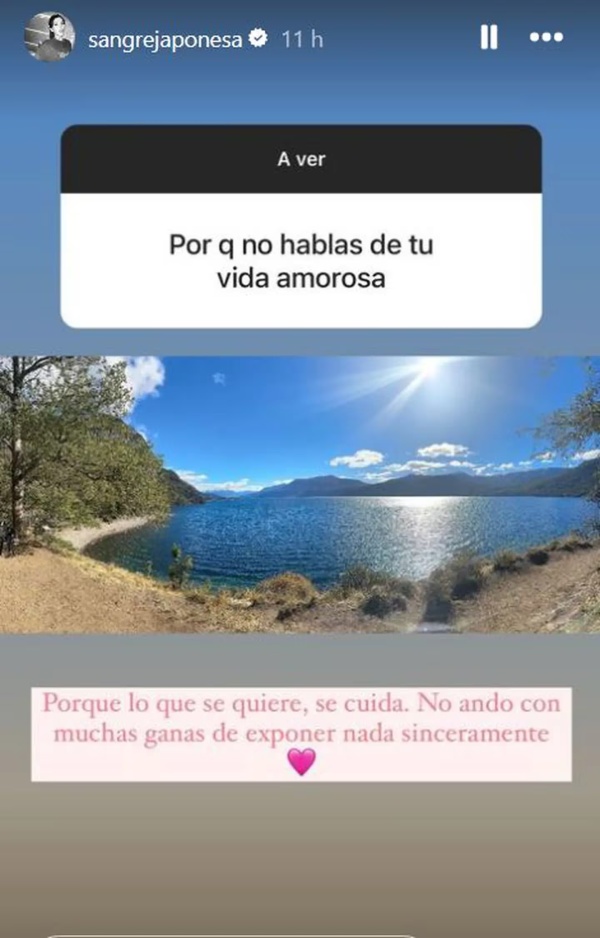Viewport: 600px width, 938px height.
Task: Open the story's more options menu
Action: (546, 38)
